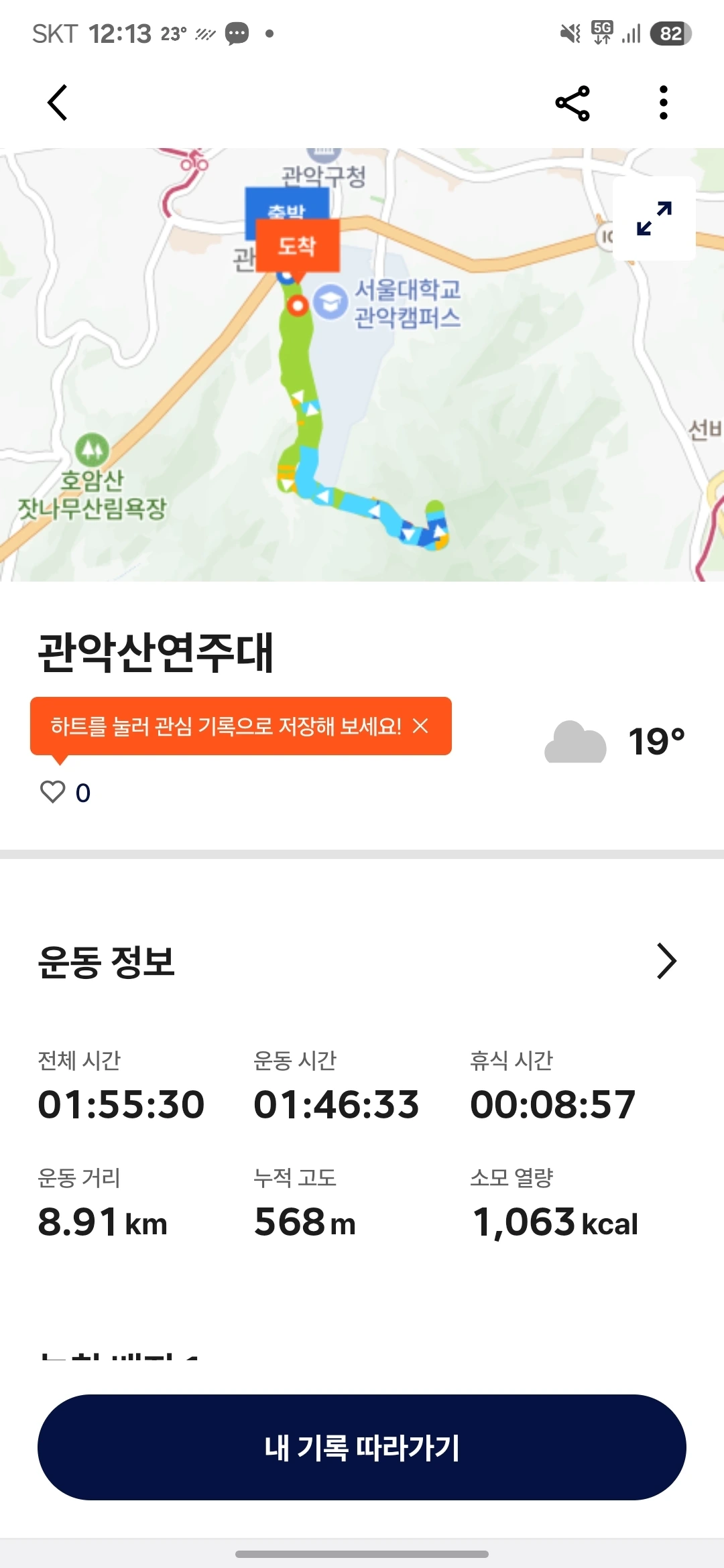Open 운동 정보 details via chevron
This screenshot has height=1568, width=724.
666,961
